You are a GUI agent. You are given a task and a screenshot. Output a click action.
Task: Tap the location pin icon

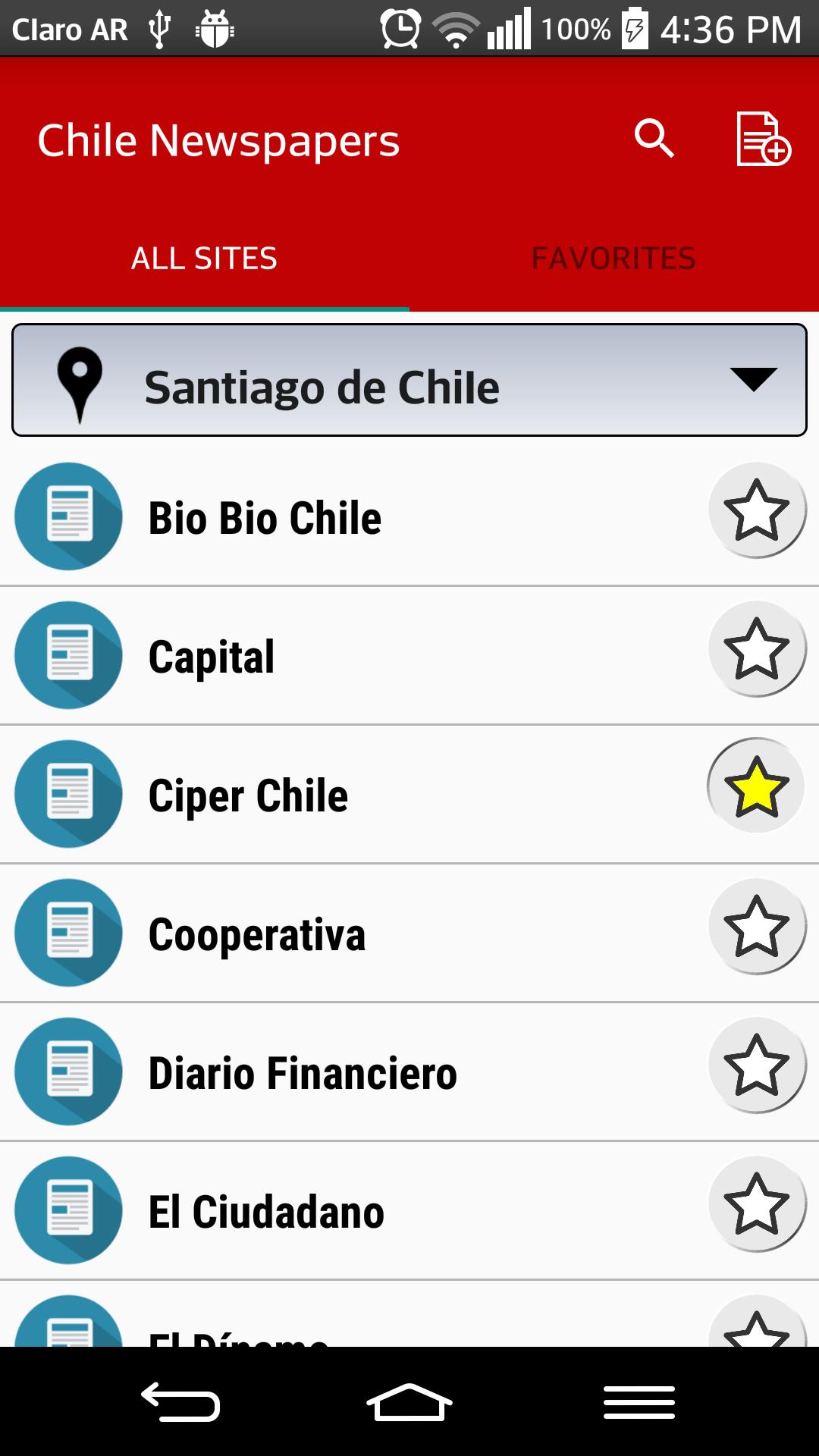coord(80,387)
